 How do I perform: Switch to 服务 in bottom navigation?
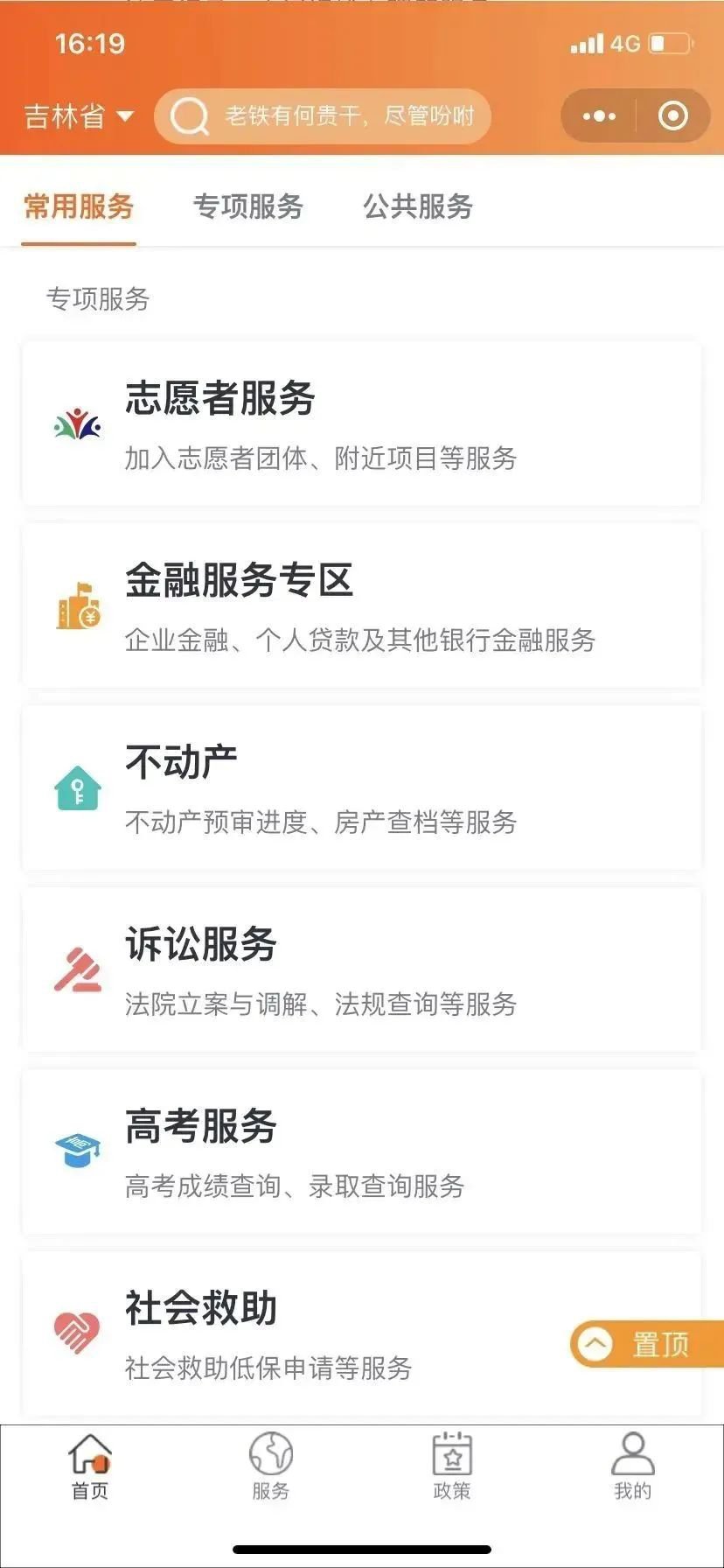tap(271, 1467)
